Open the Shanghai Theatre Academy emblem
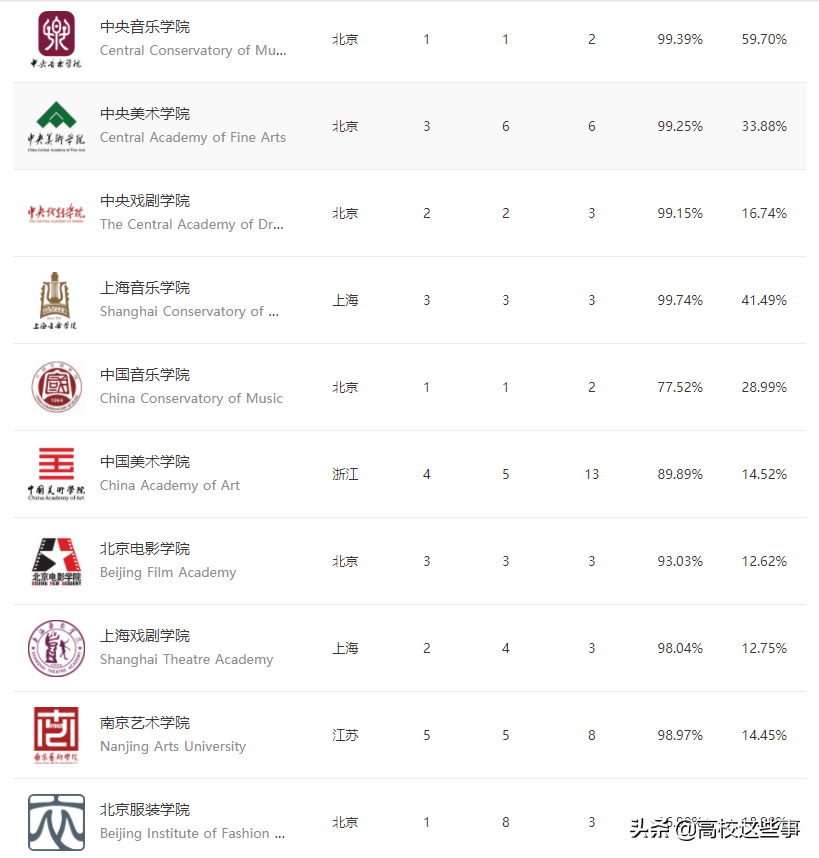 click(x=56, y=647)
